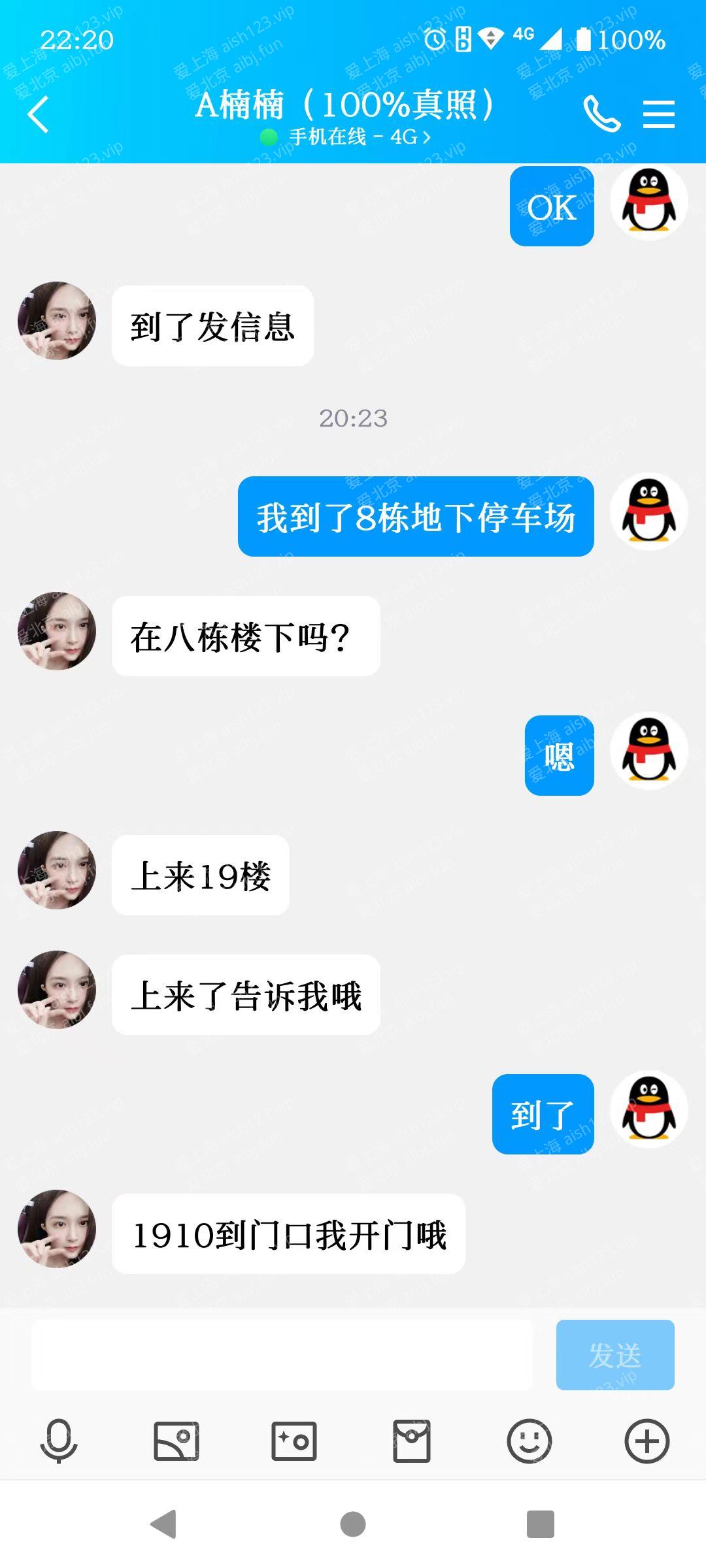Open the plus menu for more options

click(647, 1441)
